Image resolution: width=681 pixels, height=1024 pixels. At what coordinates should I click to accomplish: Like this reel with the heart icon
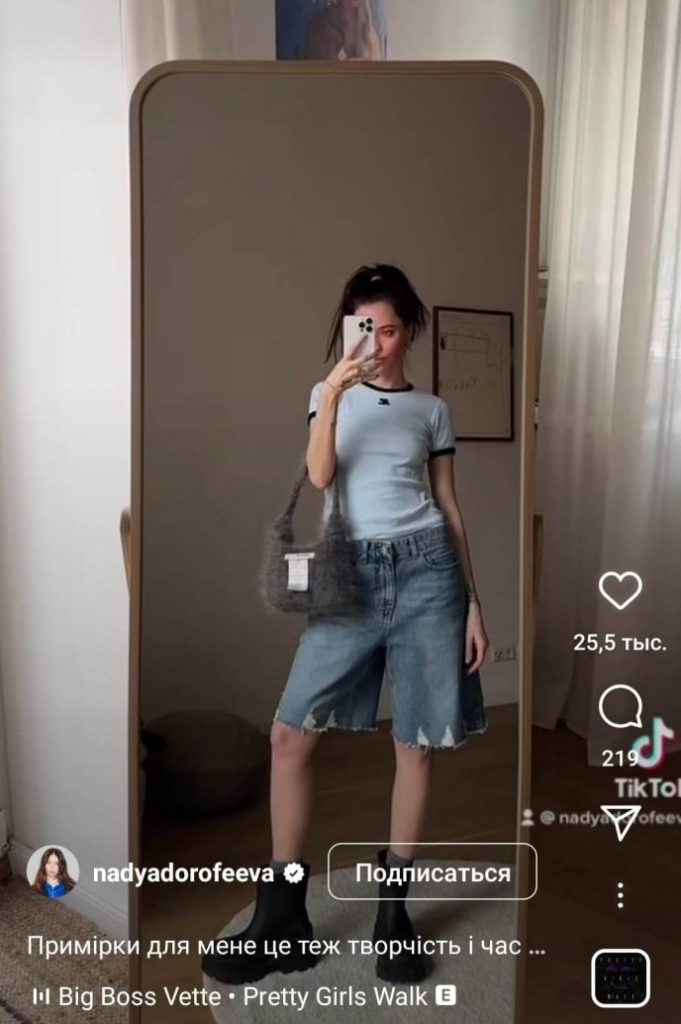pos(620,592)
